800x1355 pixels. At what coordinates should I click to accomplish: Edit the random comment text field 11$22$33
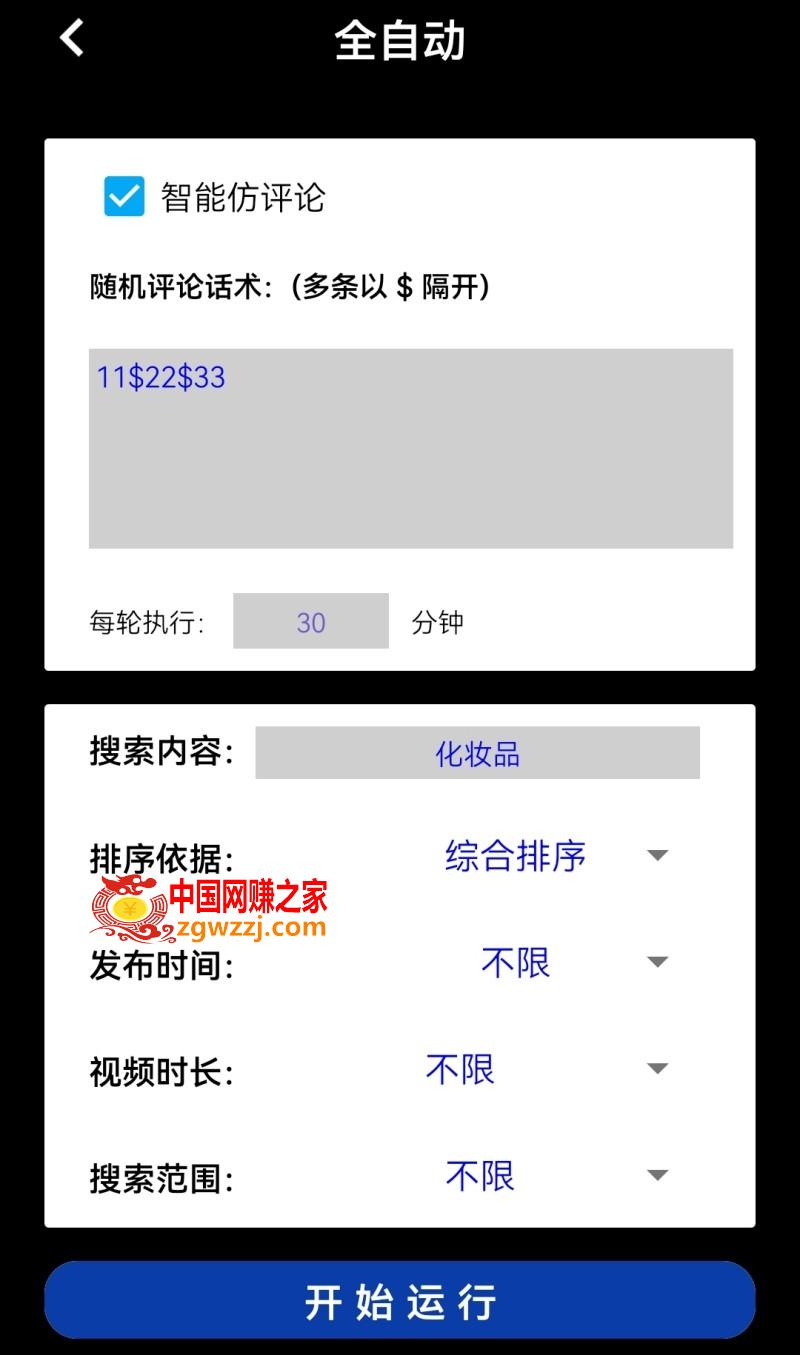[x=411, y=448]
